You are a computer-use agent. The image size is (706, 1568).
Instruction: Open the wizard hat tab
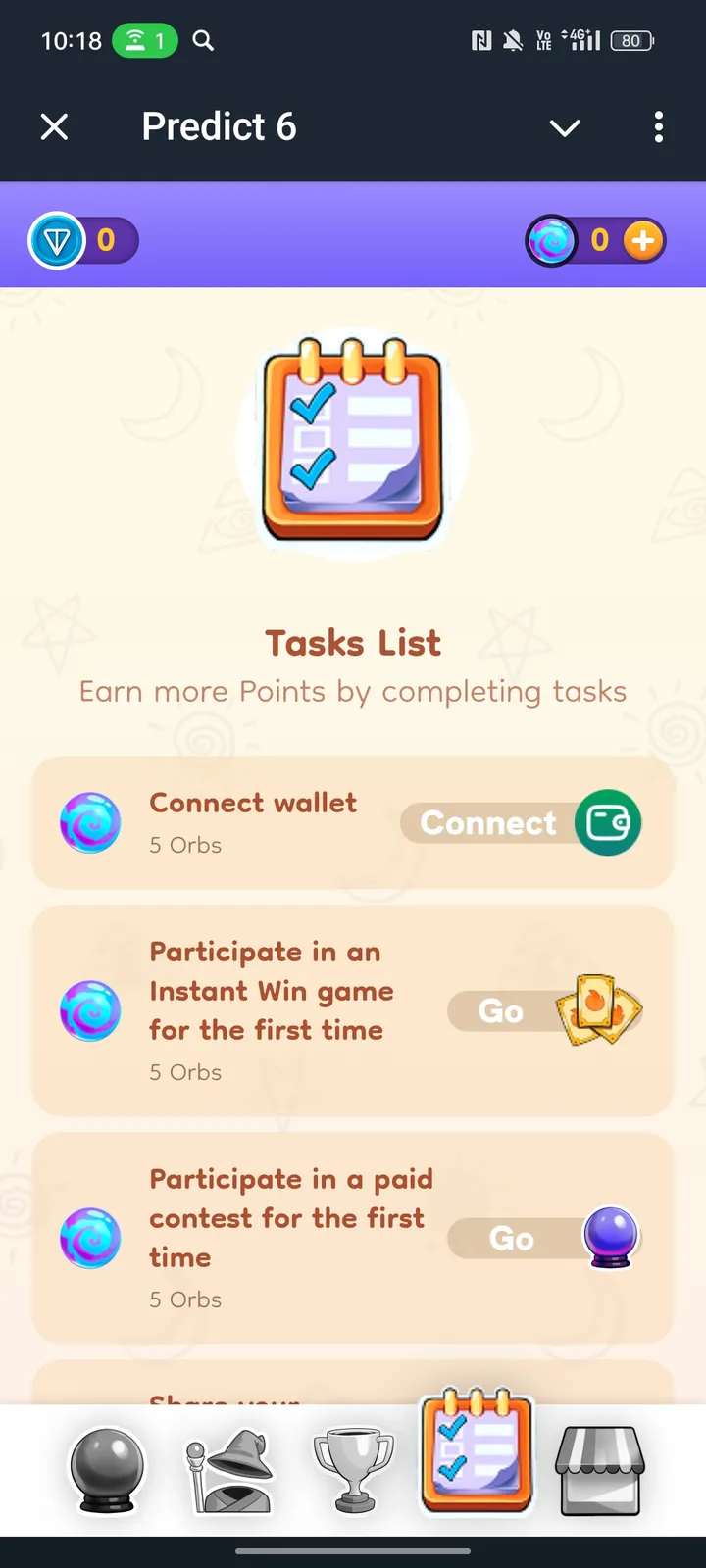[x=230, y=1470]
